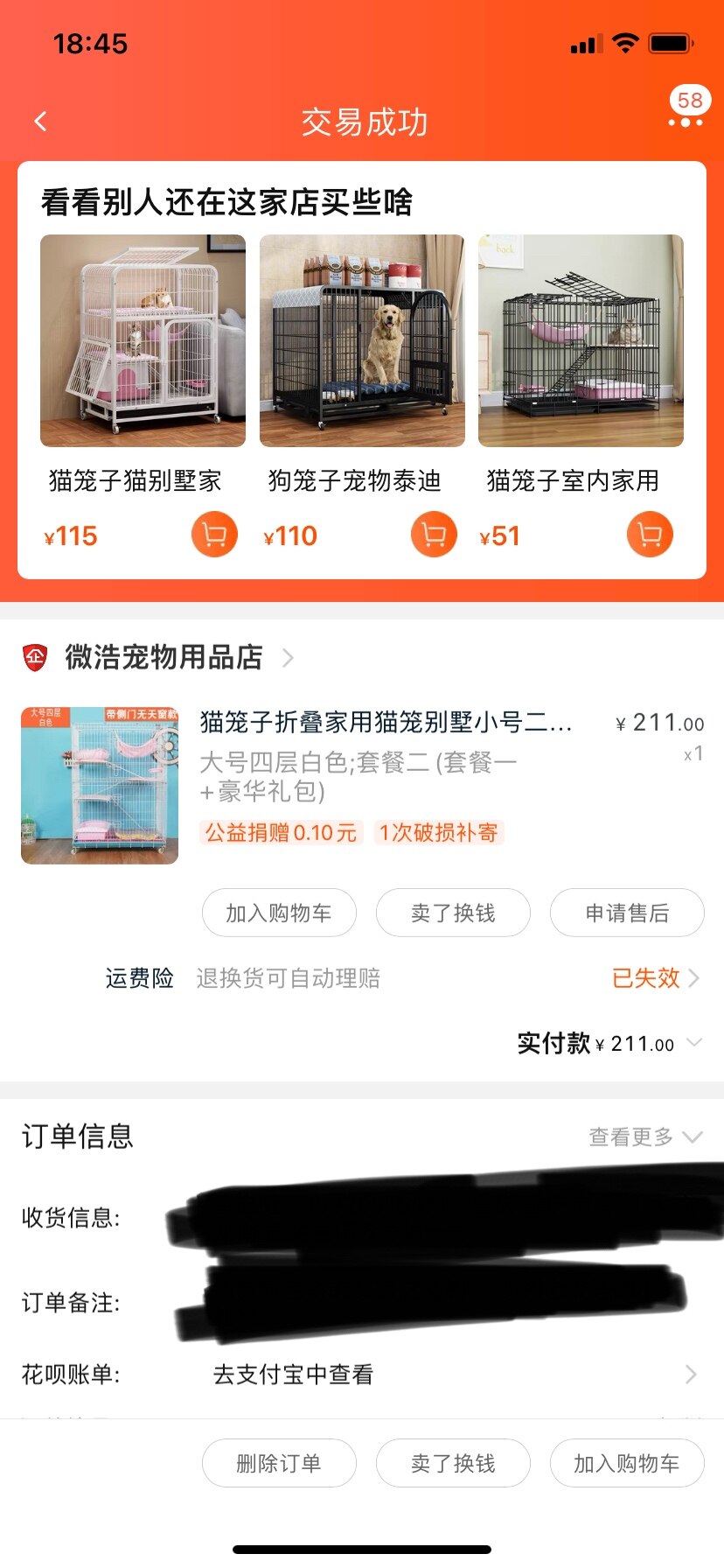
Task: Add the ¥51 cat cage to cart
Action: [650, 534]
